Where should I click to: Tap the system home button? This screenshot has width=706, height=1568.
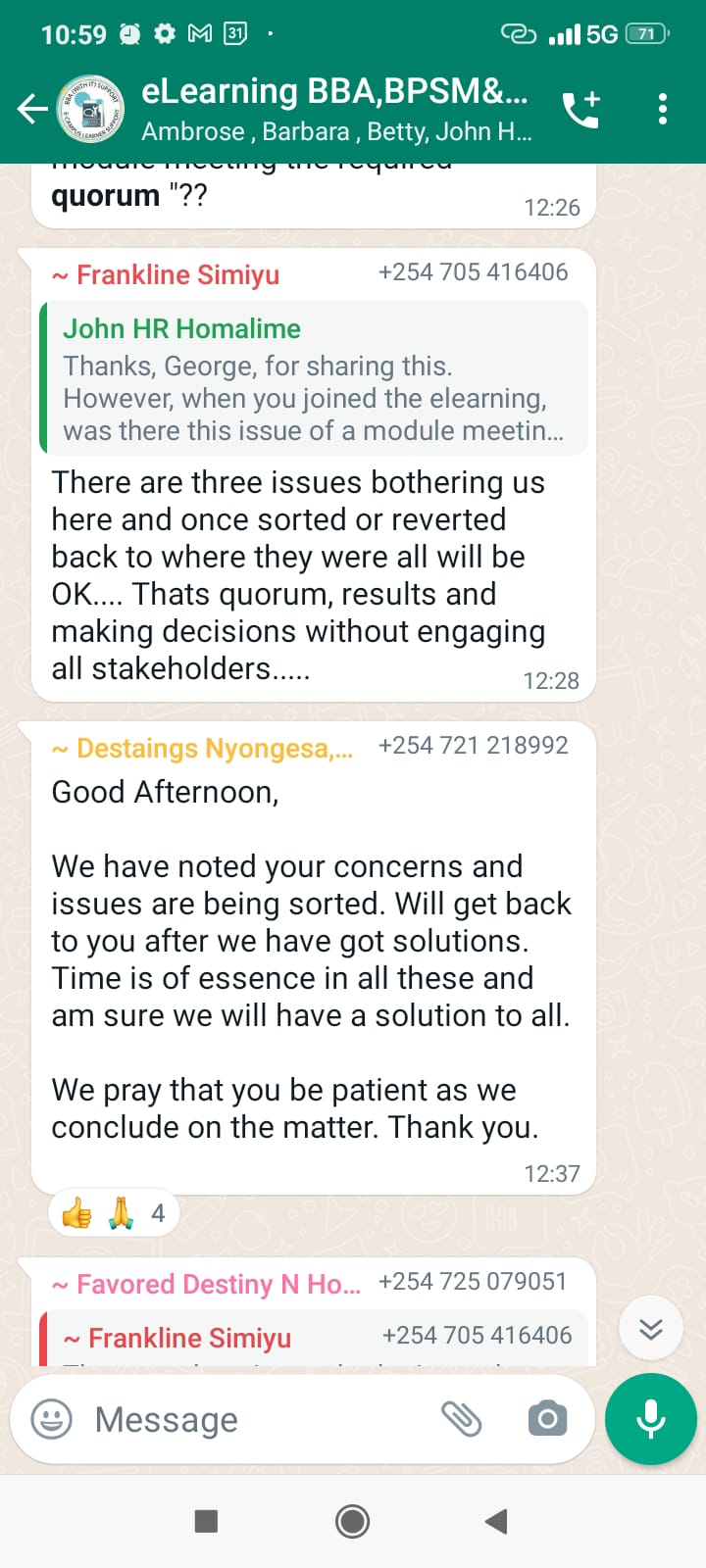pyautogui.click(x=353, y=1521)
